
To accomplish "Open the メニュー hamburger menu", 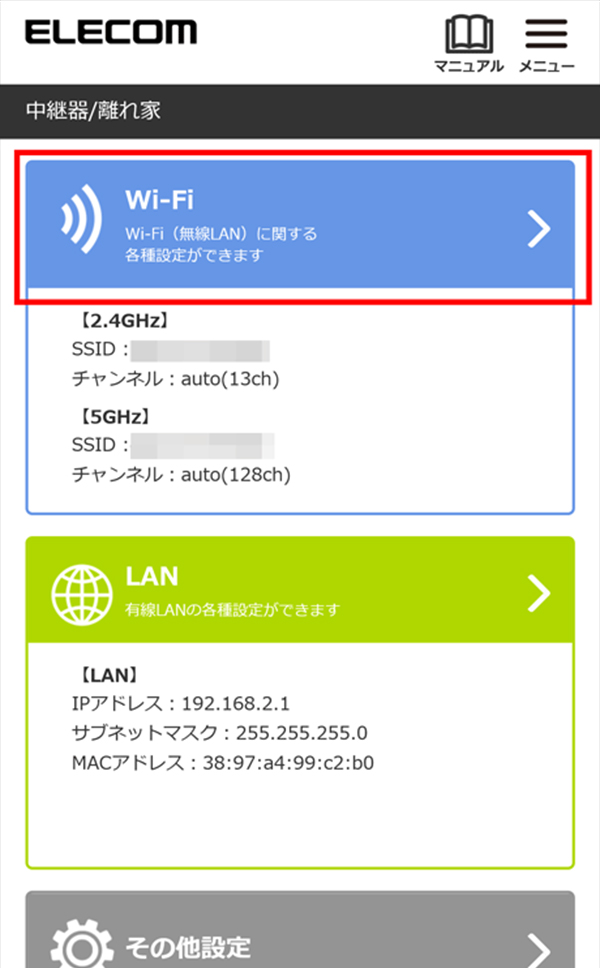I will coord(546,43).
